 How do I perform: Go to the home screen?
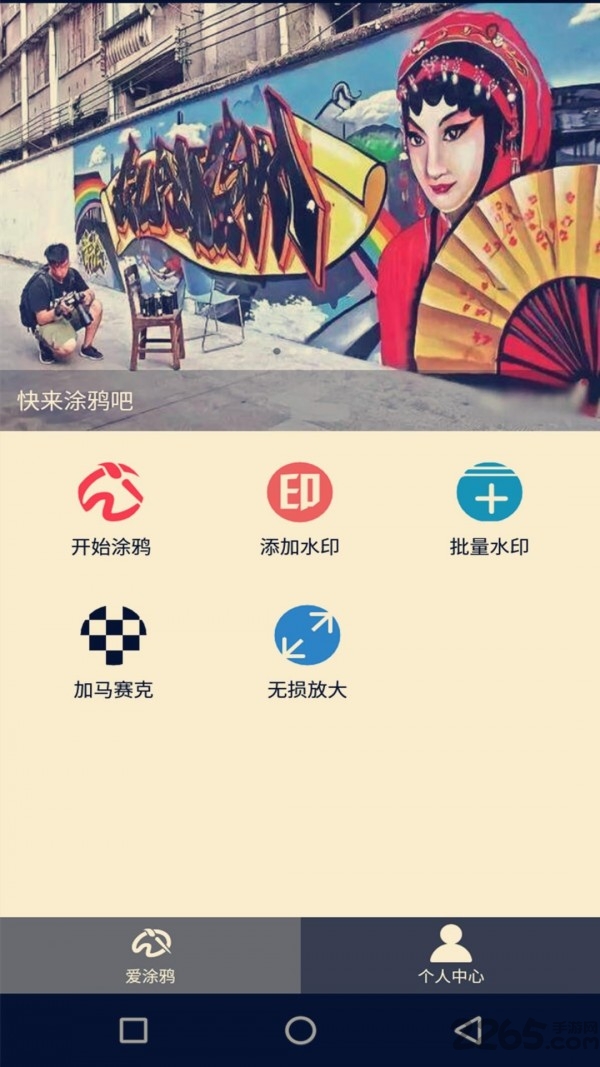pos(300,1030)
